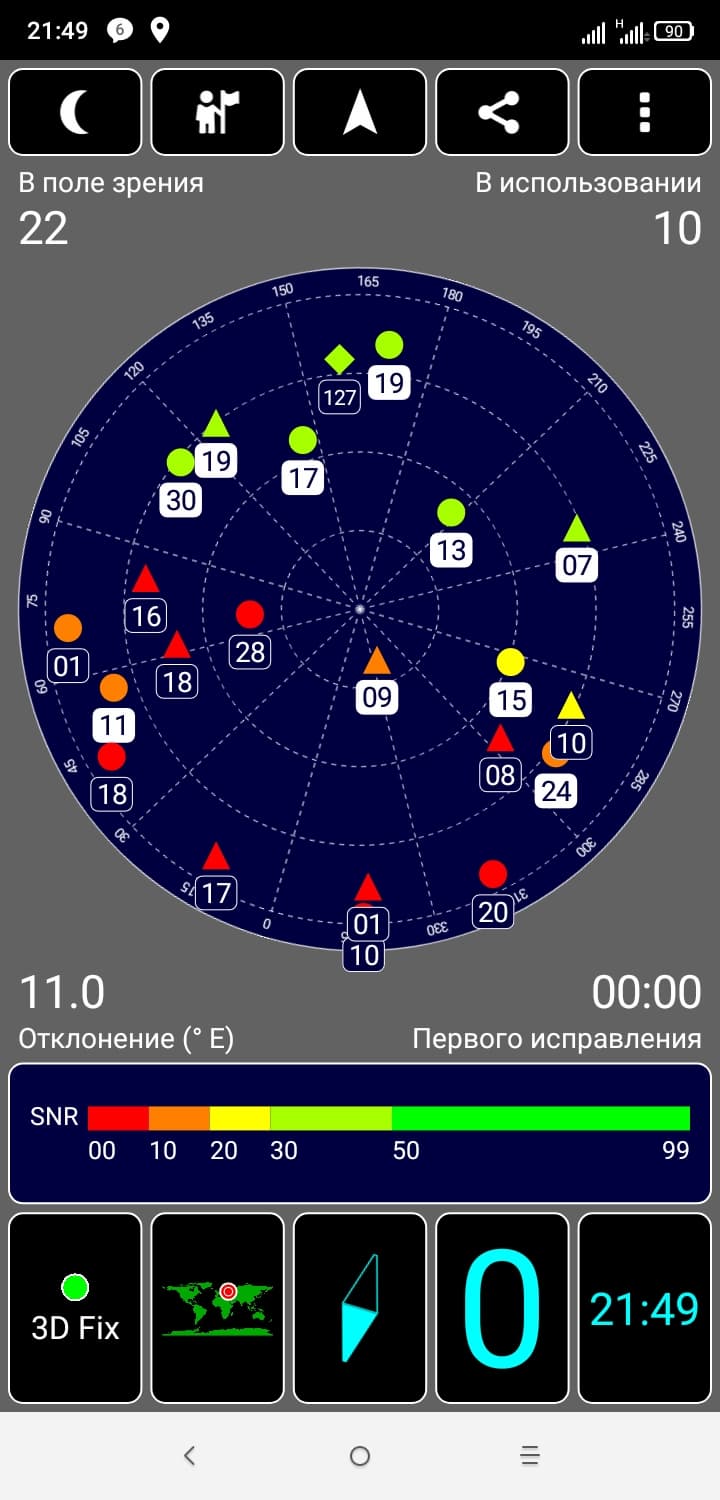Switch to night mode with the moon icon
Viewport: 720px width, 1500px height.
click(x=75, y=112)
